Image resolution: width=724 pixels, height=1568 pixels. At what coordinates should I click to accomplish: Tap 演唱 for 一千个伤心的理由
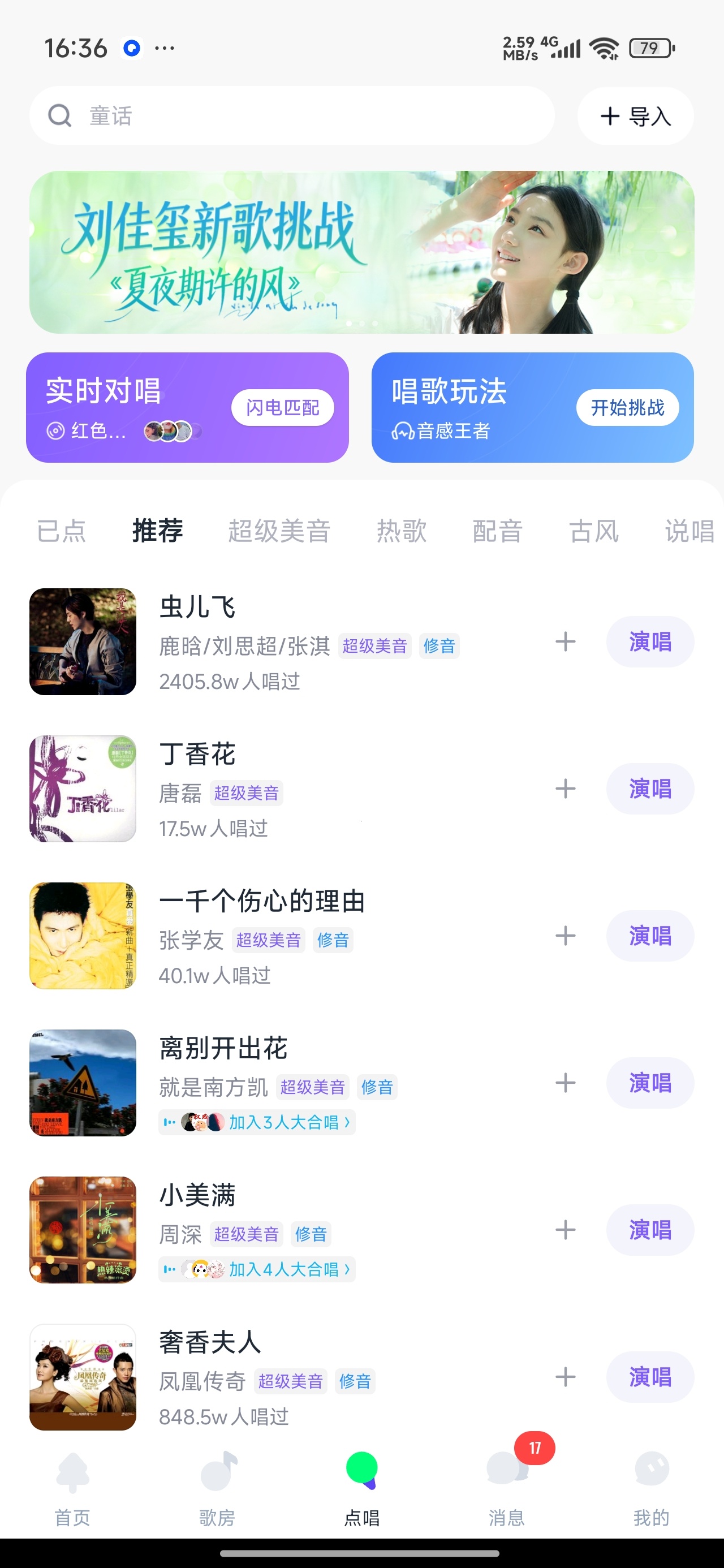[x=650, y=936]
